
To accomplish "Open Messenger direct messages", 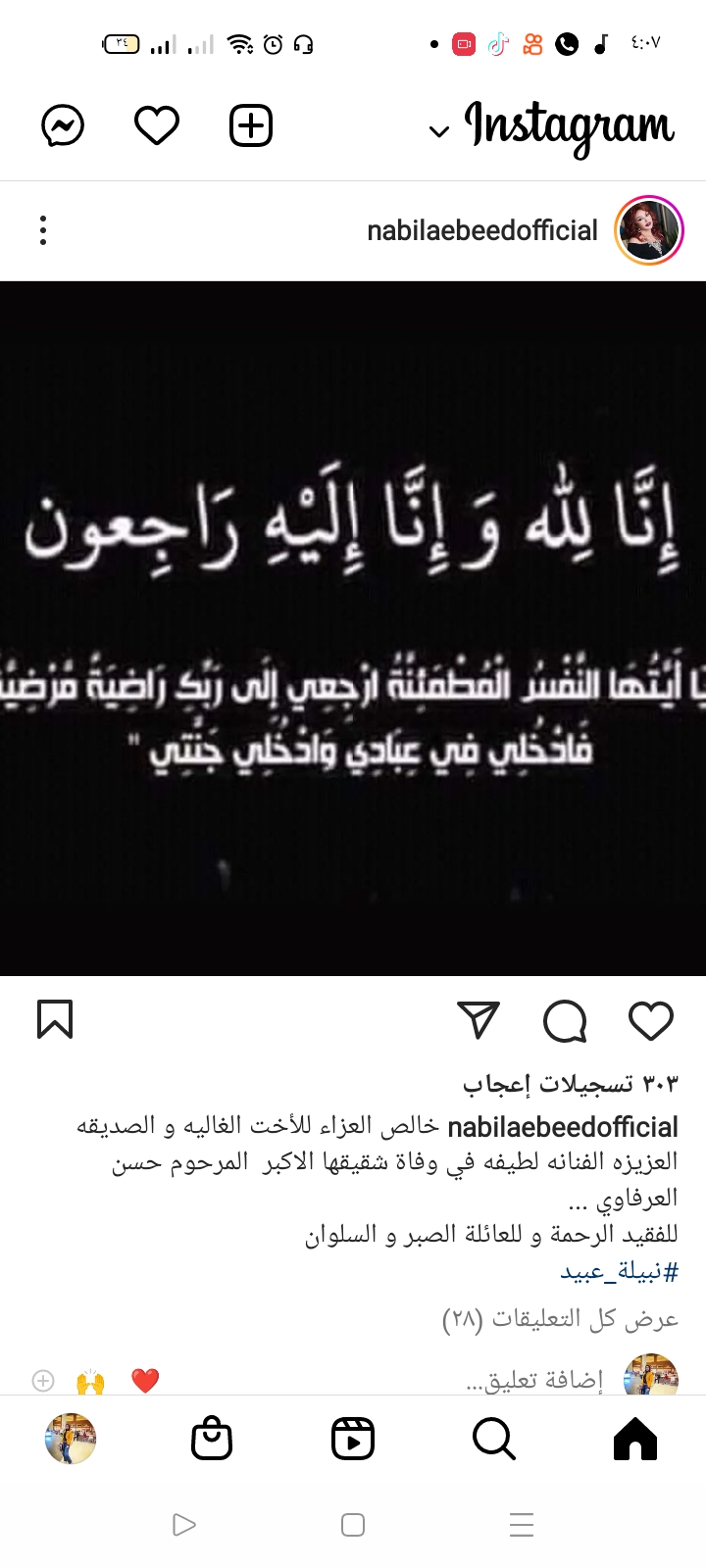I will click(63, 126).
